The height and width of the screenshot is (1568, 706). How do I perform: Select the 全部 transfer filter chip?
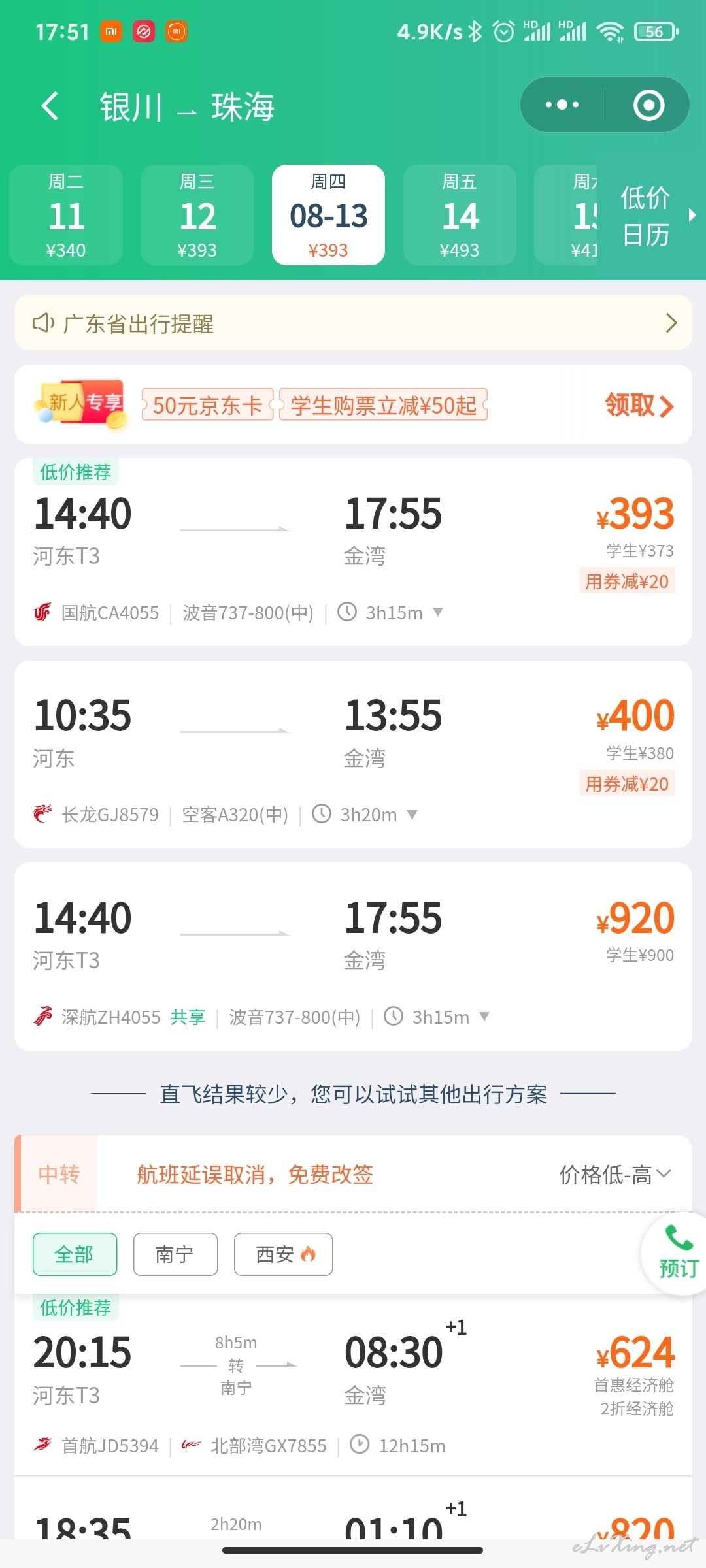pyautogui.click(x=75, y=1254)
